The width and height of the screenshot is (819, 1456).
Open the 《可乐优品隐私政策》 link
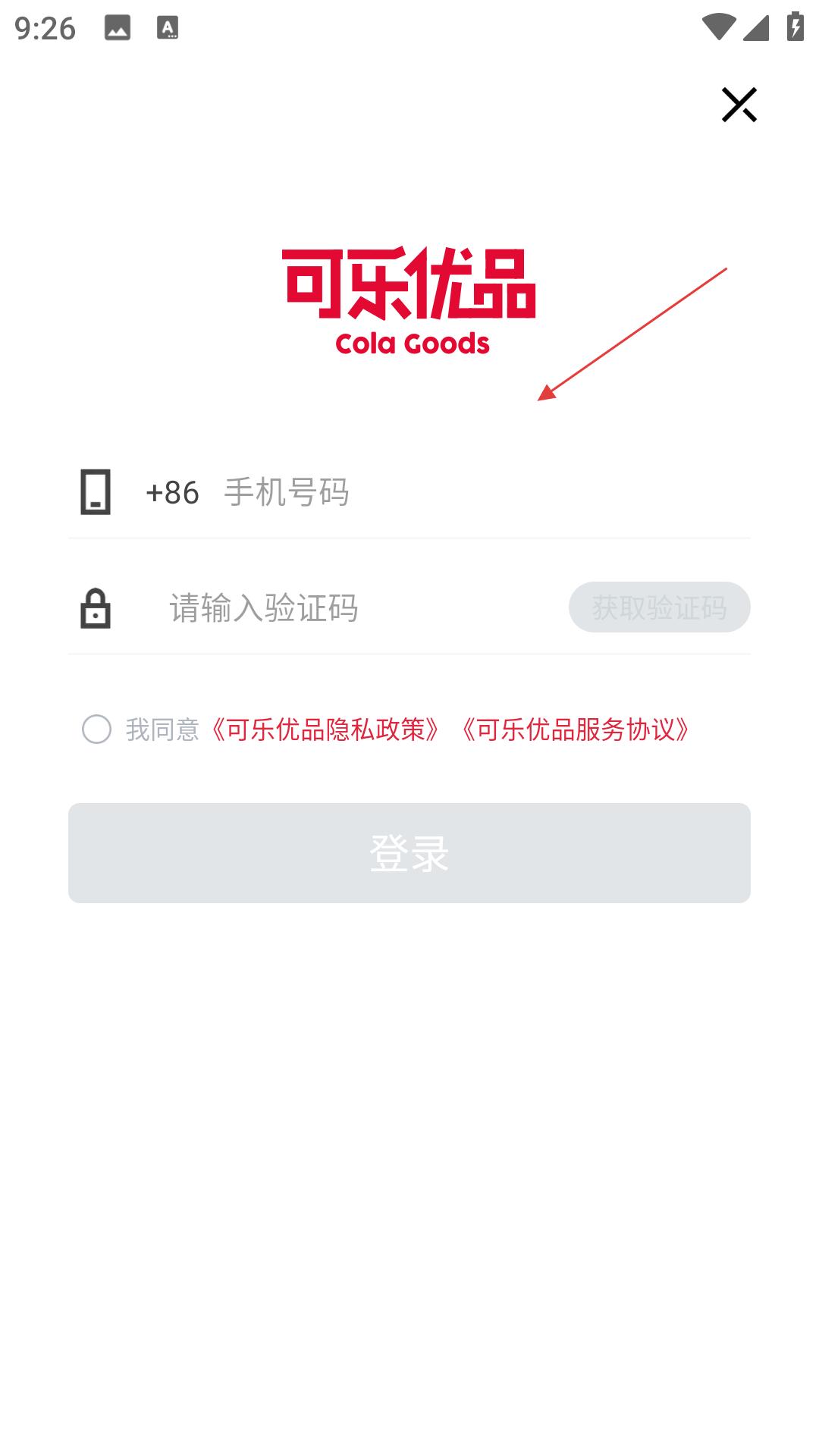[325, 730]
